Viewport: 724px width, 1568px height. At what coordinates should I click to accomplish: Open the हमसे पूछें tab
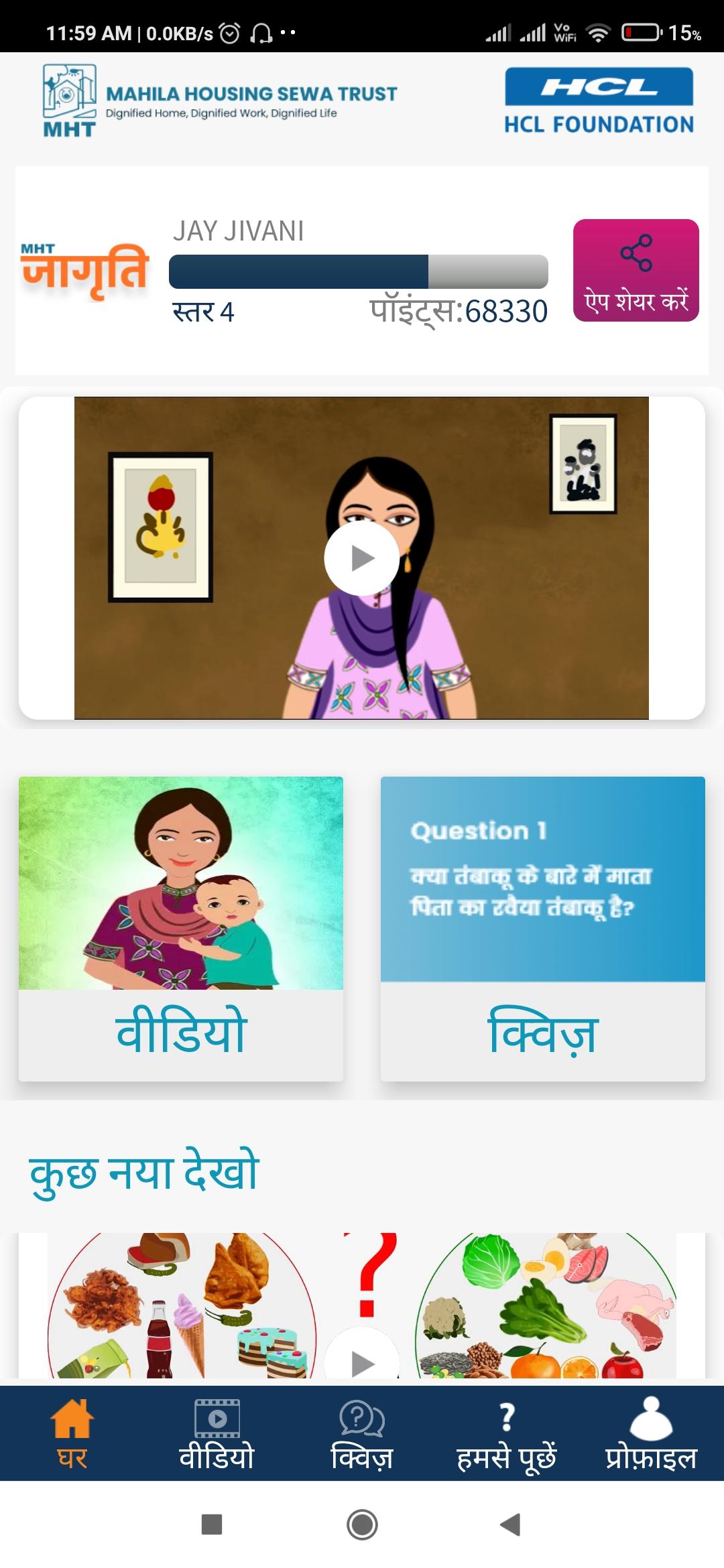click(x=507, y=1433)
